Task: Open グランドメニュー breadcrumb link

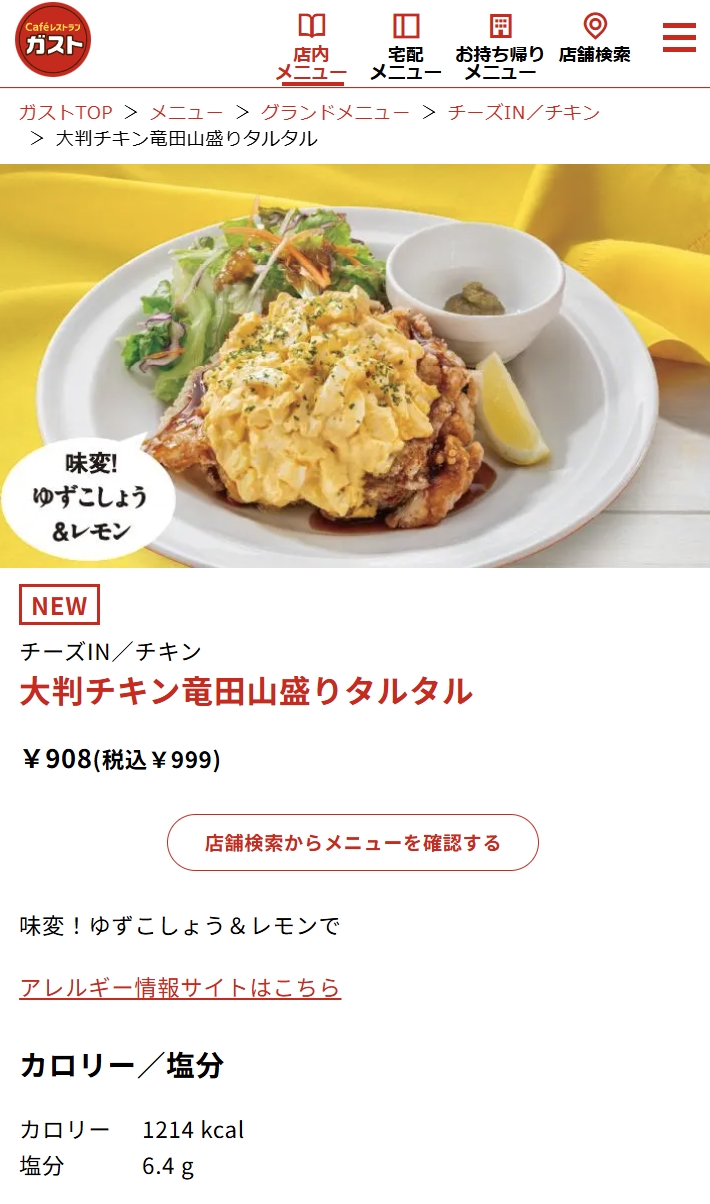Action: [335, 112]
